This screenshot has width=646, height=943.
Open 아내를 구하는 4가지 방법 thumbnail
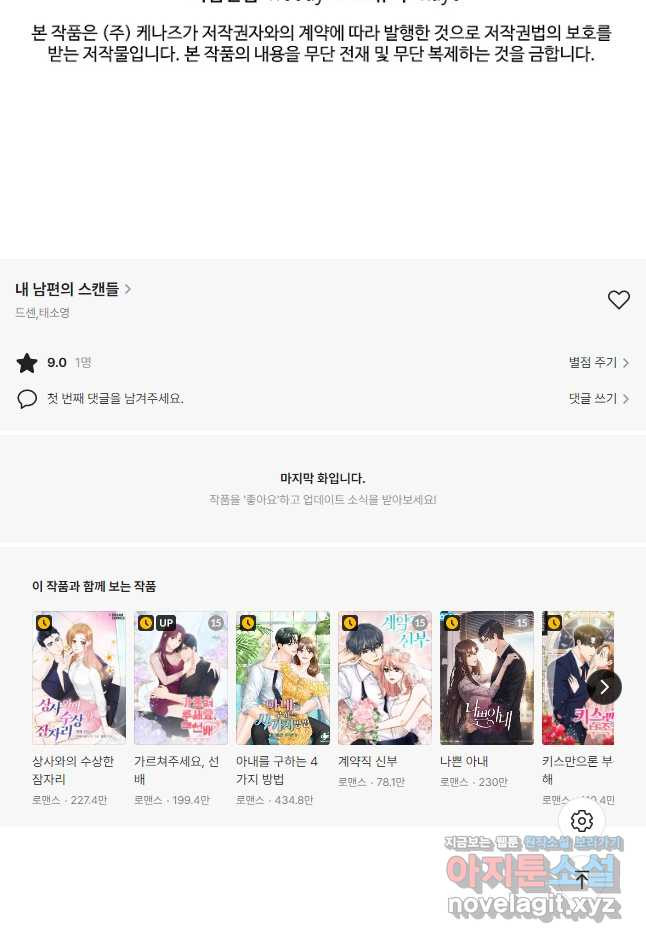pos(283,678)
